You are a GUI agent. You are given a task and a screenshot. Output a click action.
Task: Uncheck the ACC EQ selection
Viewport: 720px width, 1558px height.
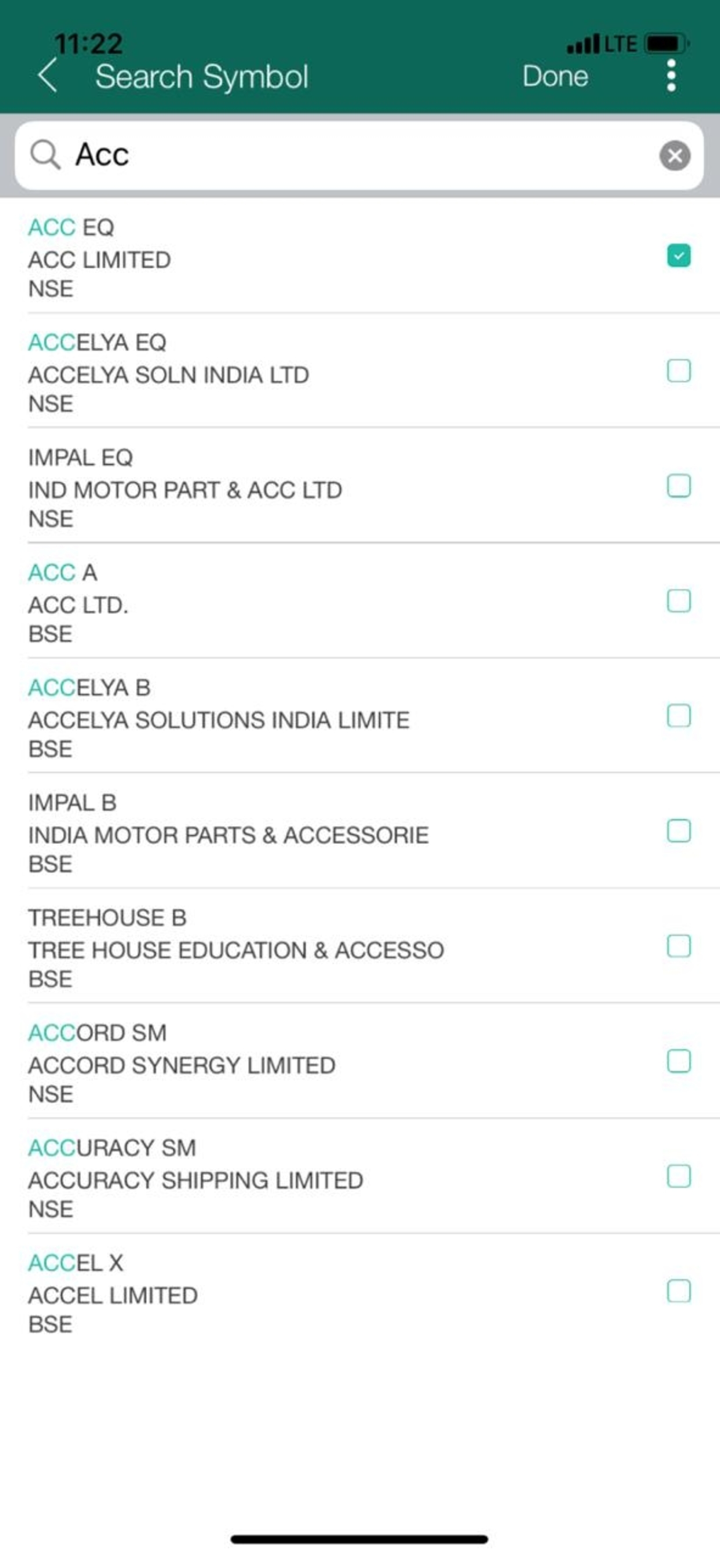coord(678,256)
